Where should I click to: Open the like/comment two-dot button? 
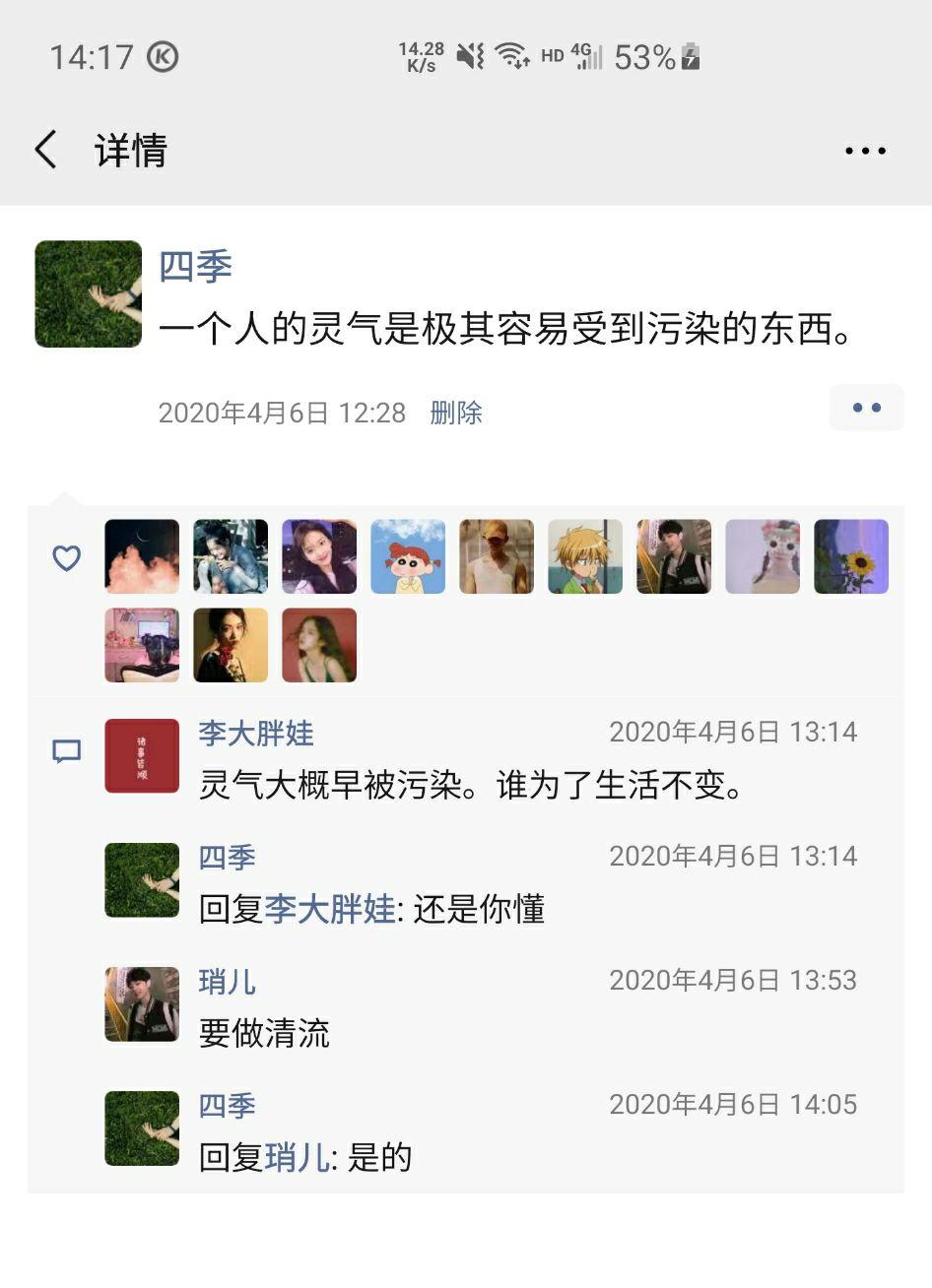coord(866,408)
